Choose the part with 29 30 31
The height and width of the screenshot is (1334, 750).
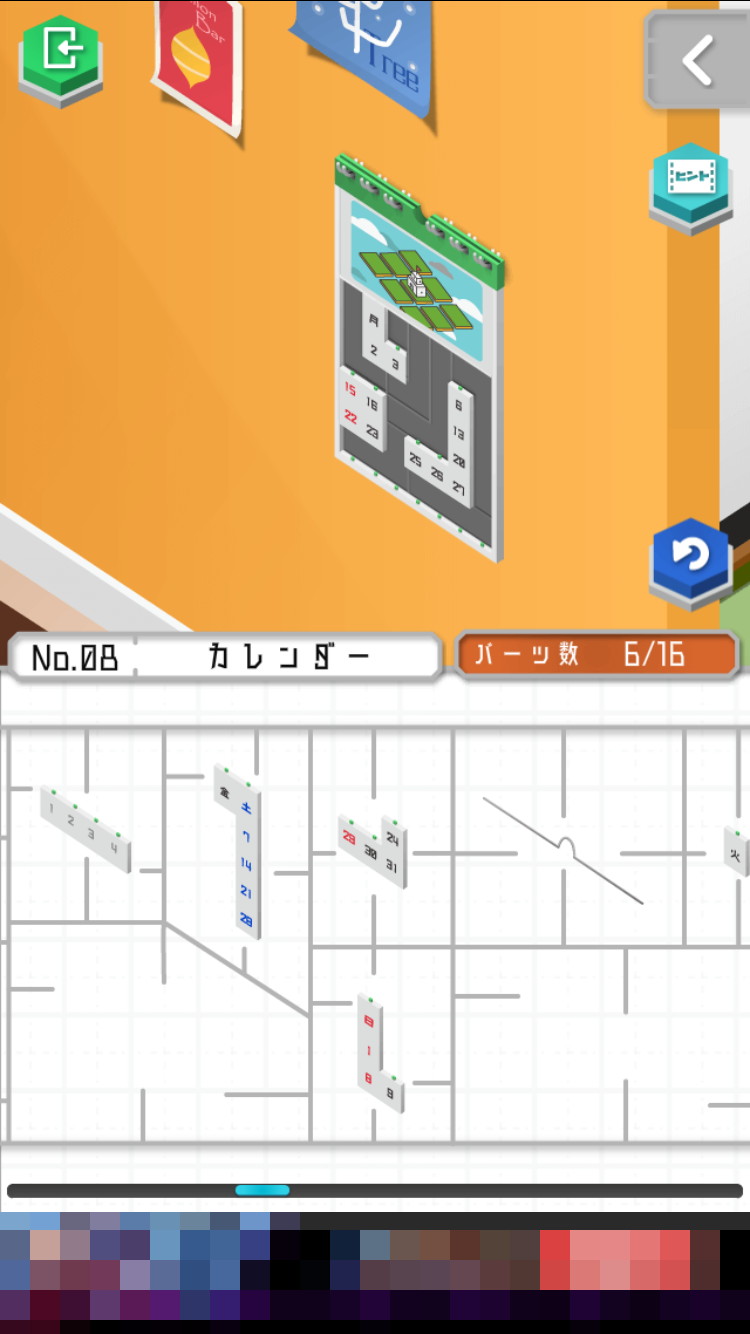coord(374,850)
